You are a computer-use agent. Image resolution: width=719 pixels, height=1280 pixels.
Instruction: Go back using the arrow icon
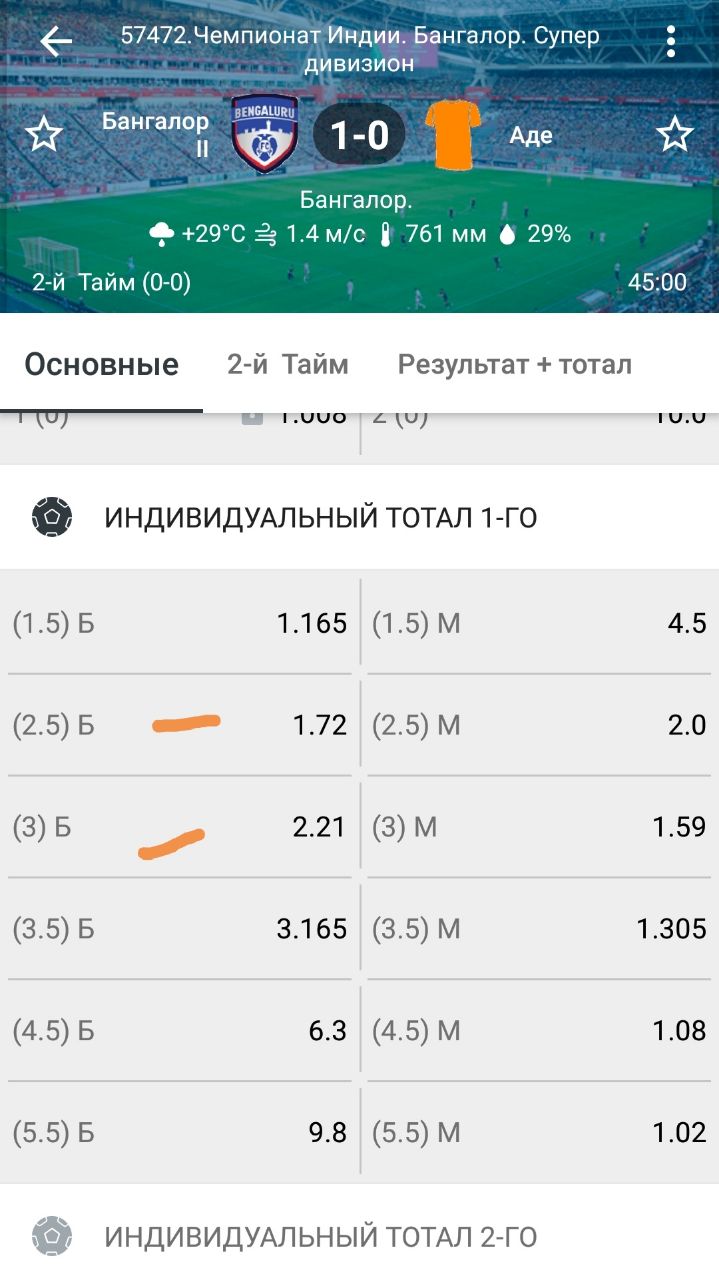point(56,41)
